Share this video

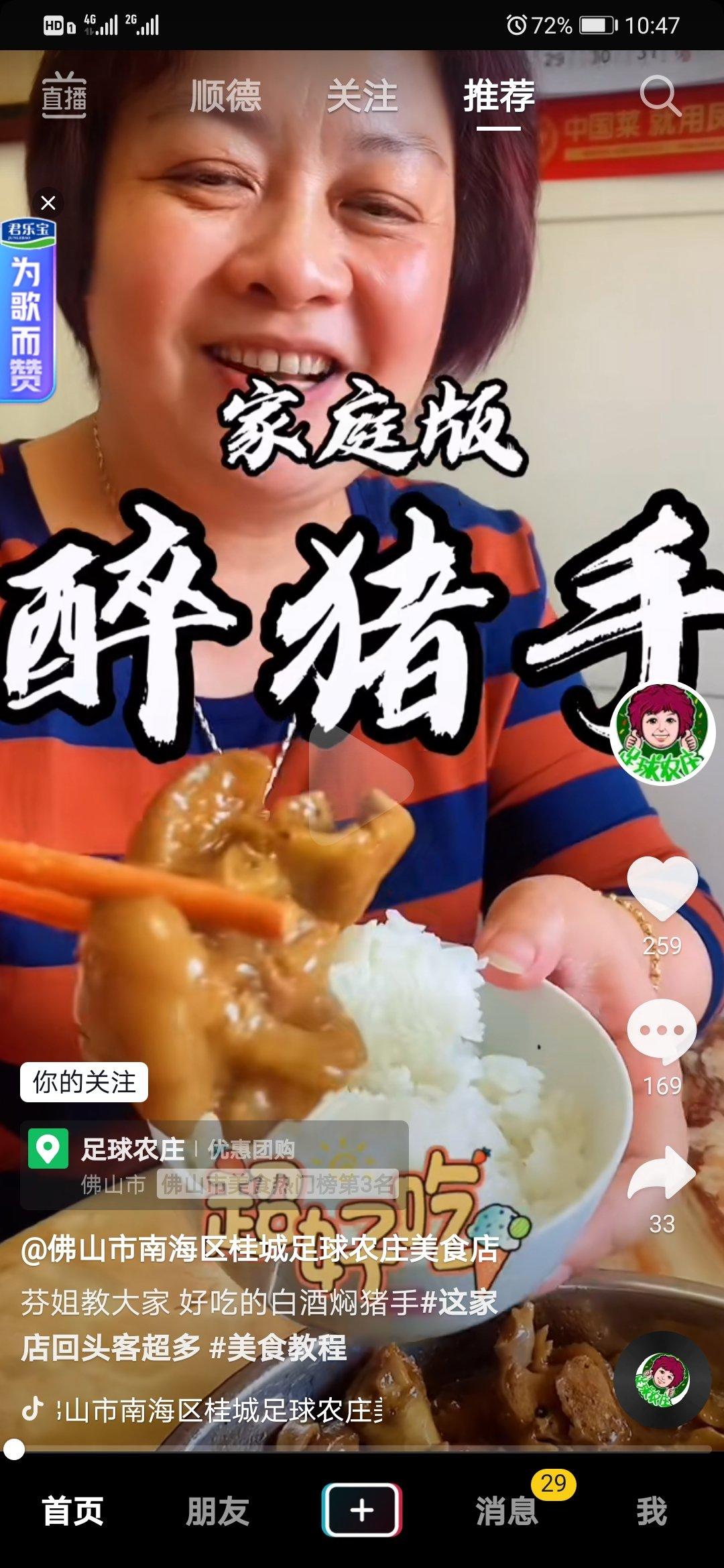[x=662, y=1173]
